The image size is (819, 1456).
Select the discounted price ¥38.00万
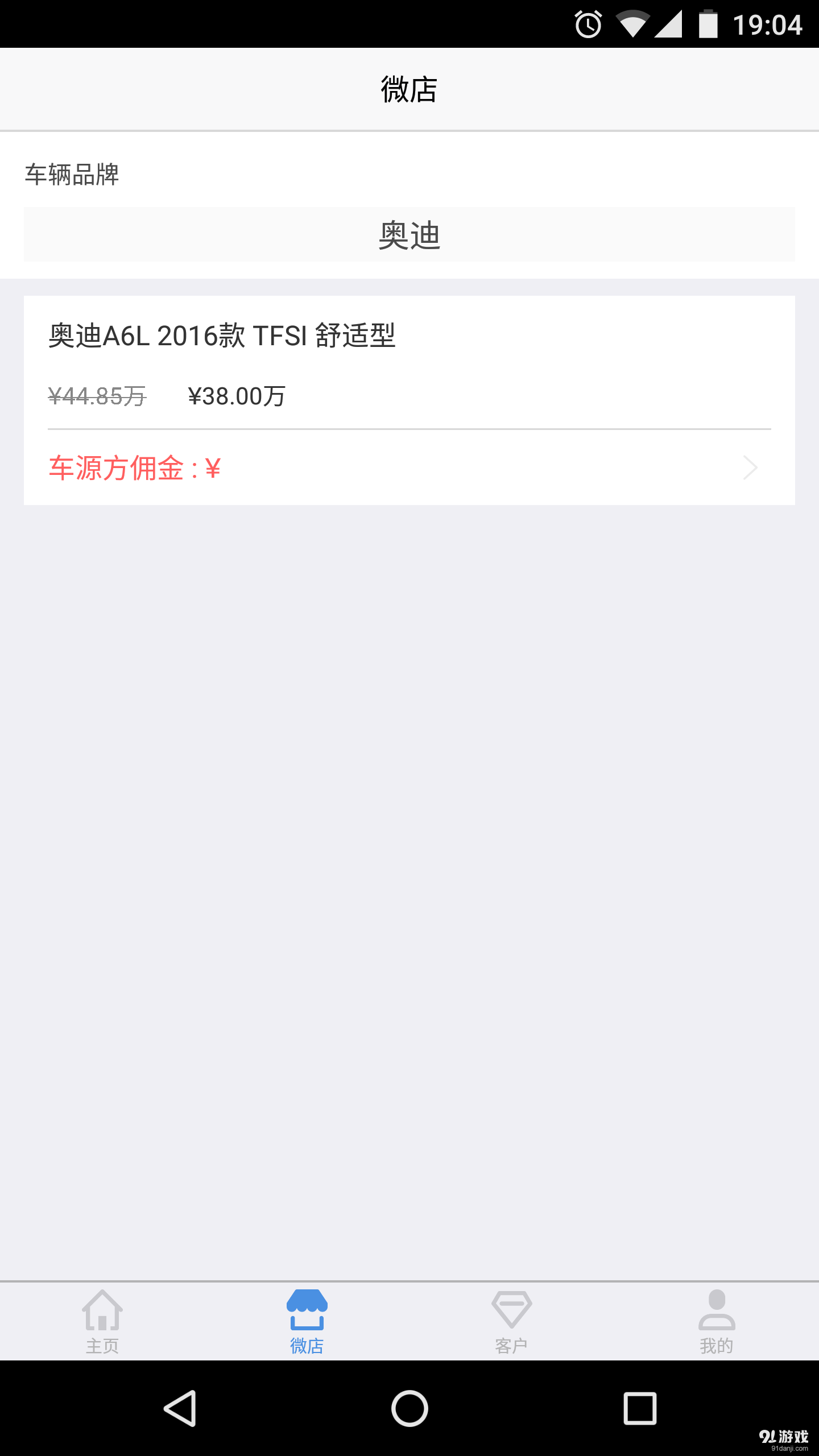237,395
